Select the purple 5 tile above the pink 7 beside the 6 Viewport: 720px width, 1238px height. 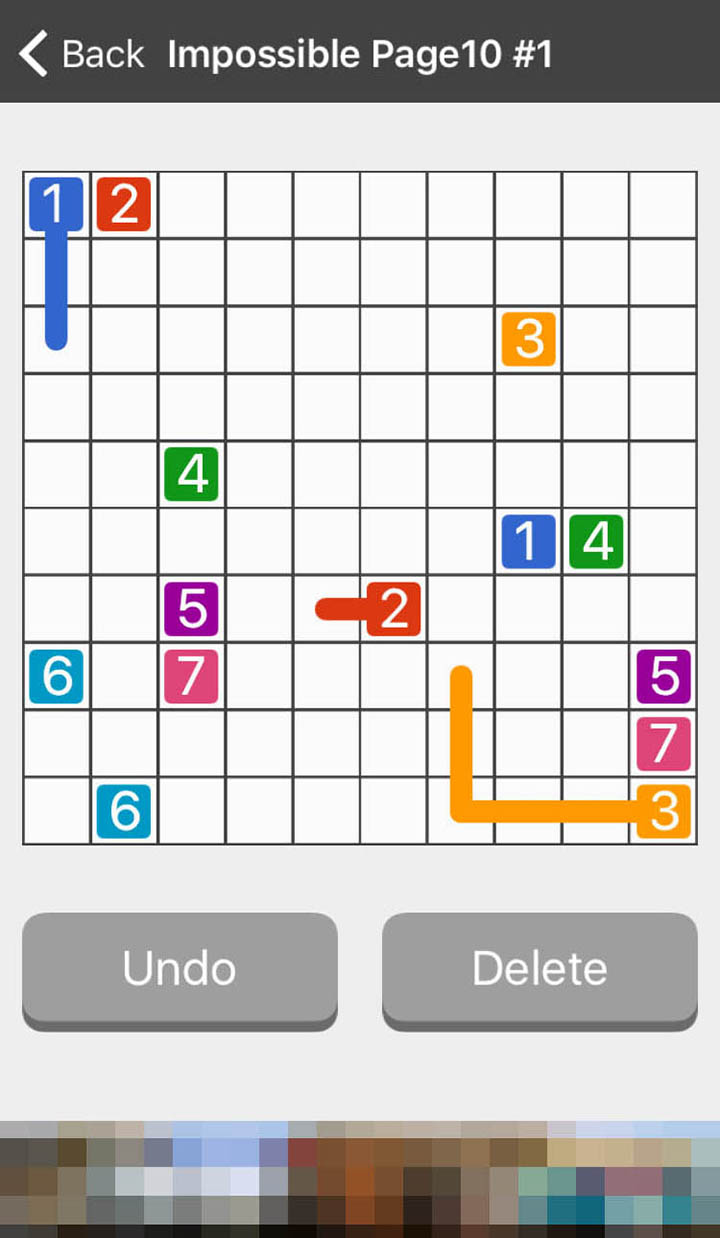(191, 609)
